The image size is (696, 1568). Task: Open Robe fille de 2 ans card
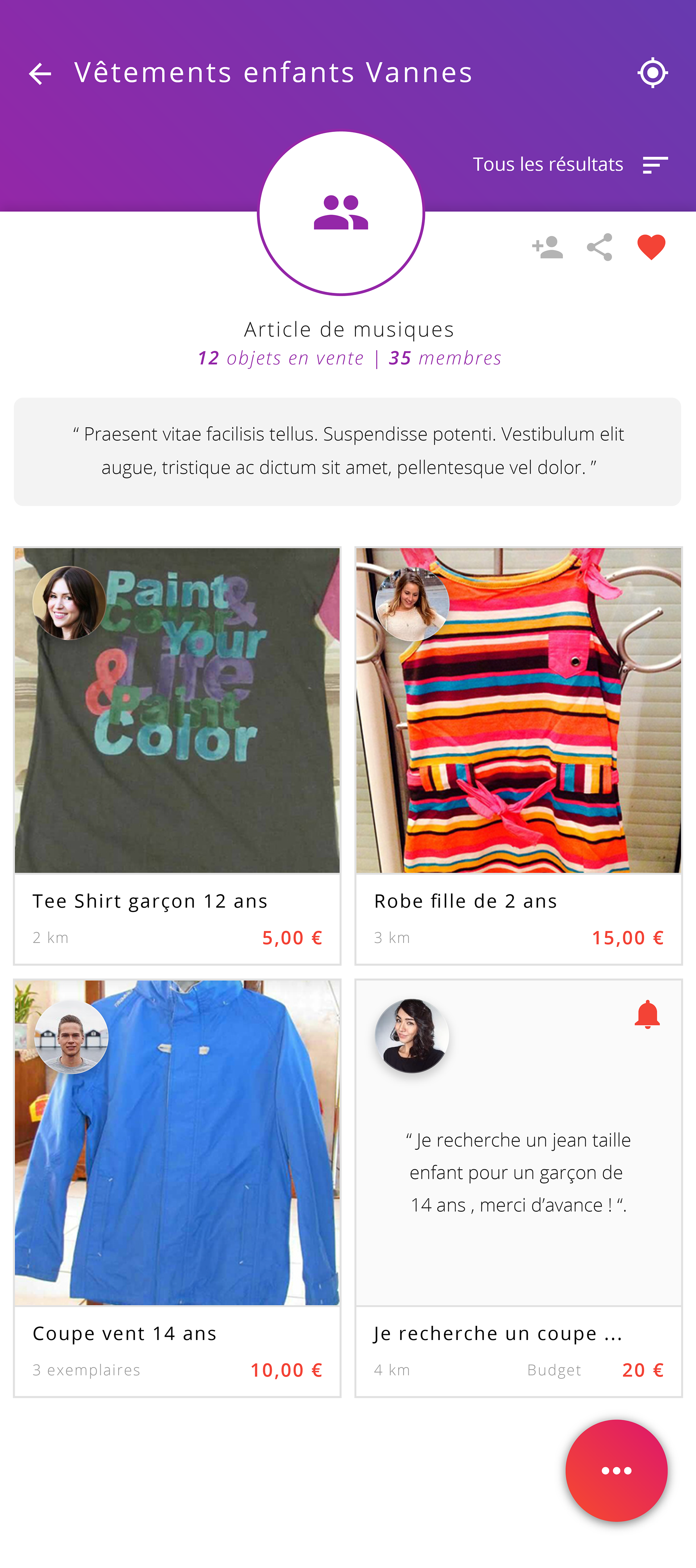click(x=518, y=755)
